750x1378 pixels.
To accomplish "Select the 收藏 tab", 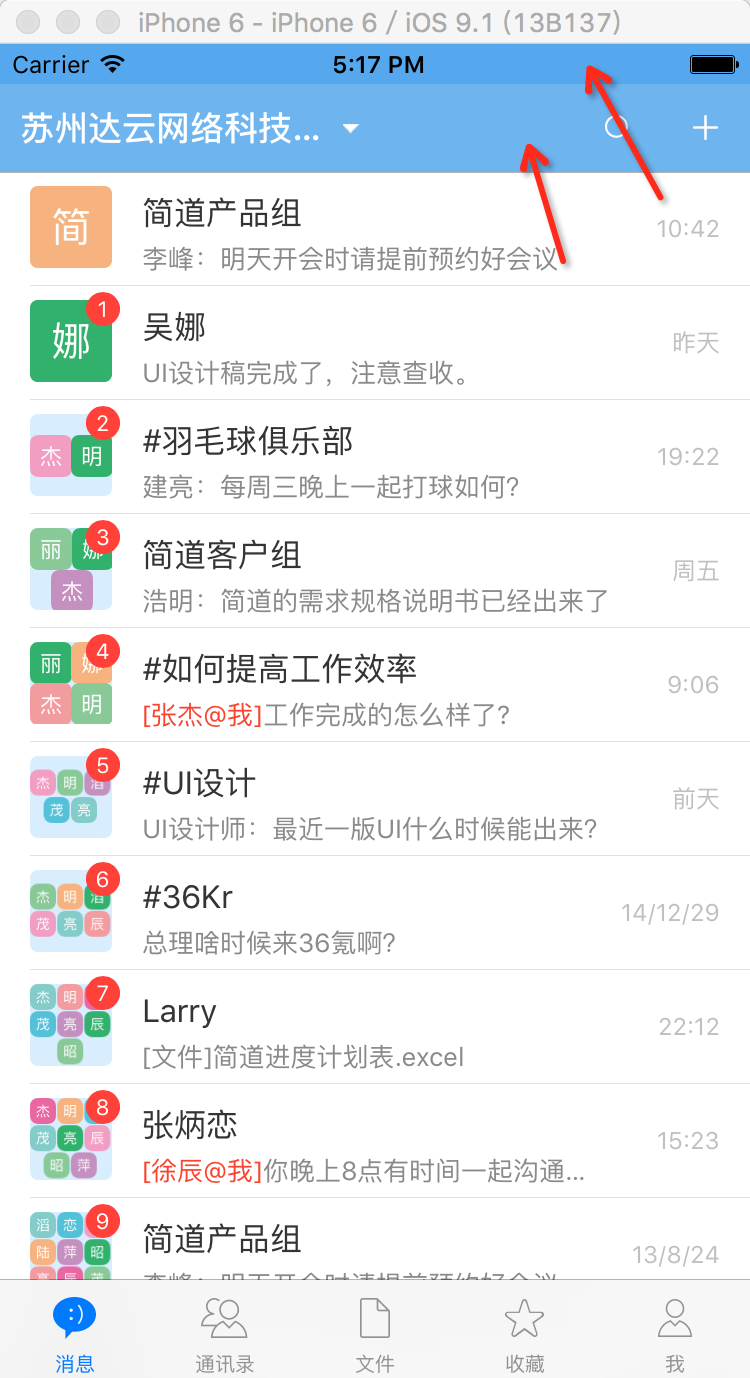I will [524, 1330].
